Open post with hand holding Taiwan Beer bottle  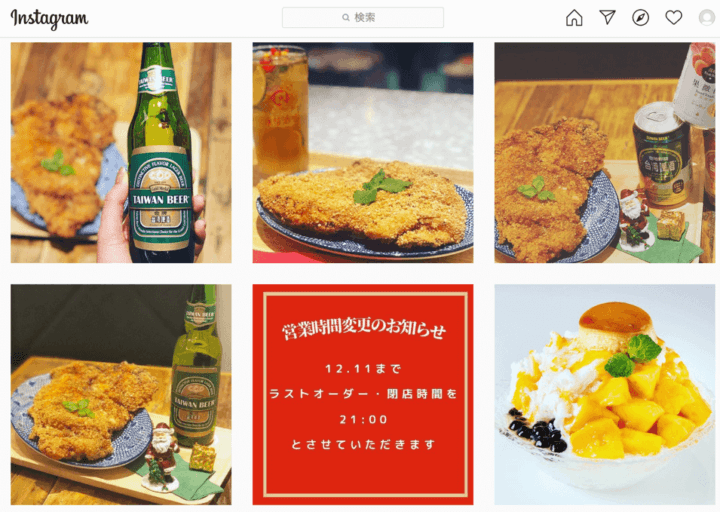[120, 152]
